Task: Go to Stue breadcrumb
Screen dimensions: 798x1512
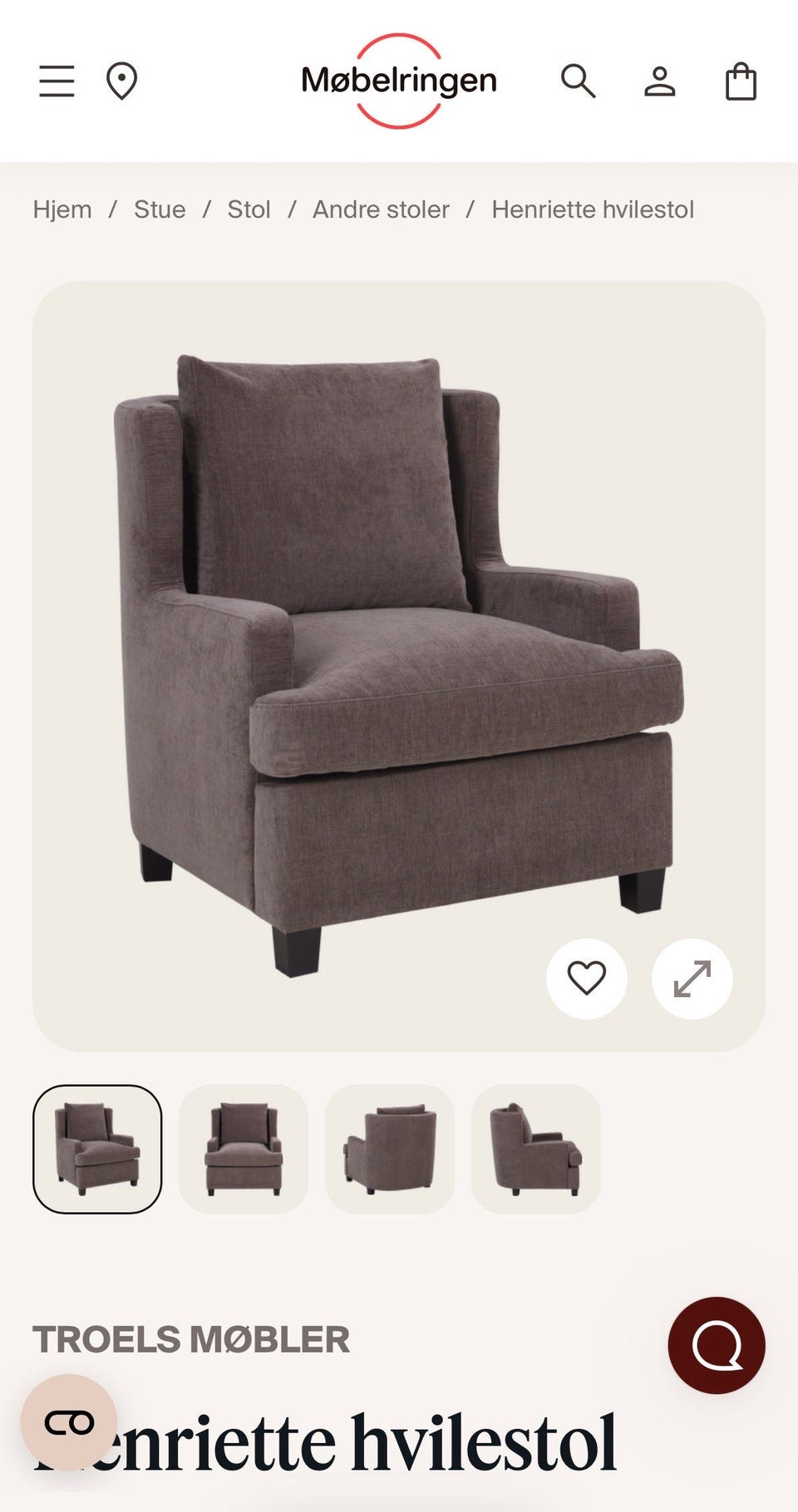Action: click(160, 209)
